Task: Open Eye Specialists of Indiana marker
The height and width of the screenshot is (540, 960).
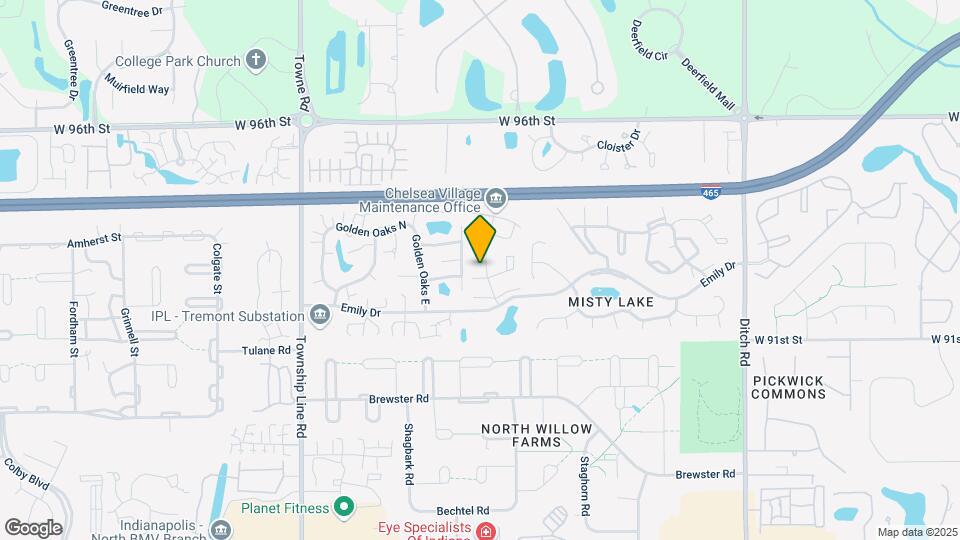Action: click(486, 529)
